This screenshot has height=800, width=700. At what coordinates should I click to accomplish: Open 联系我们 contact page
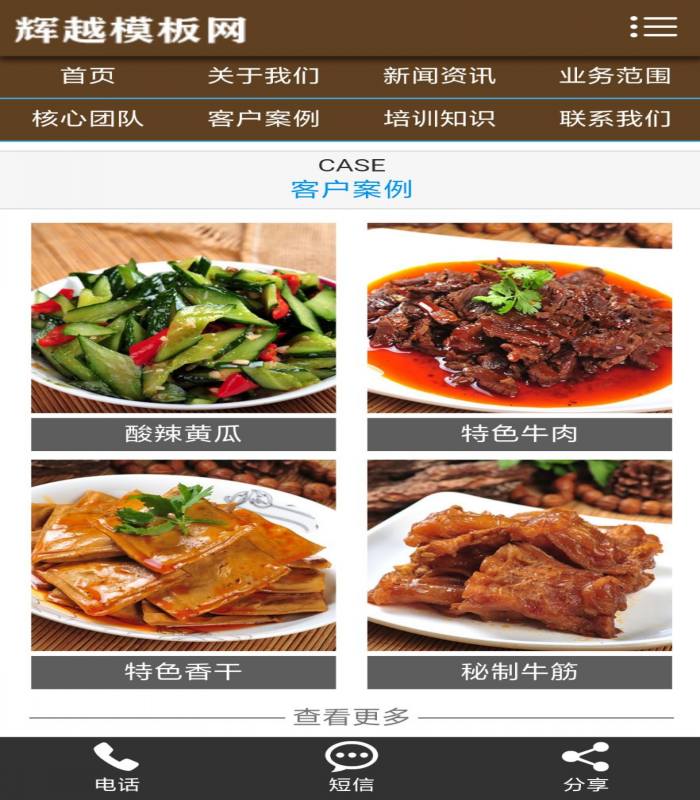click(614, 119)
